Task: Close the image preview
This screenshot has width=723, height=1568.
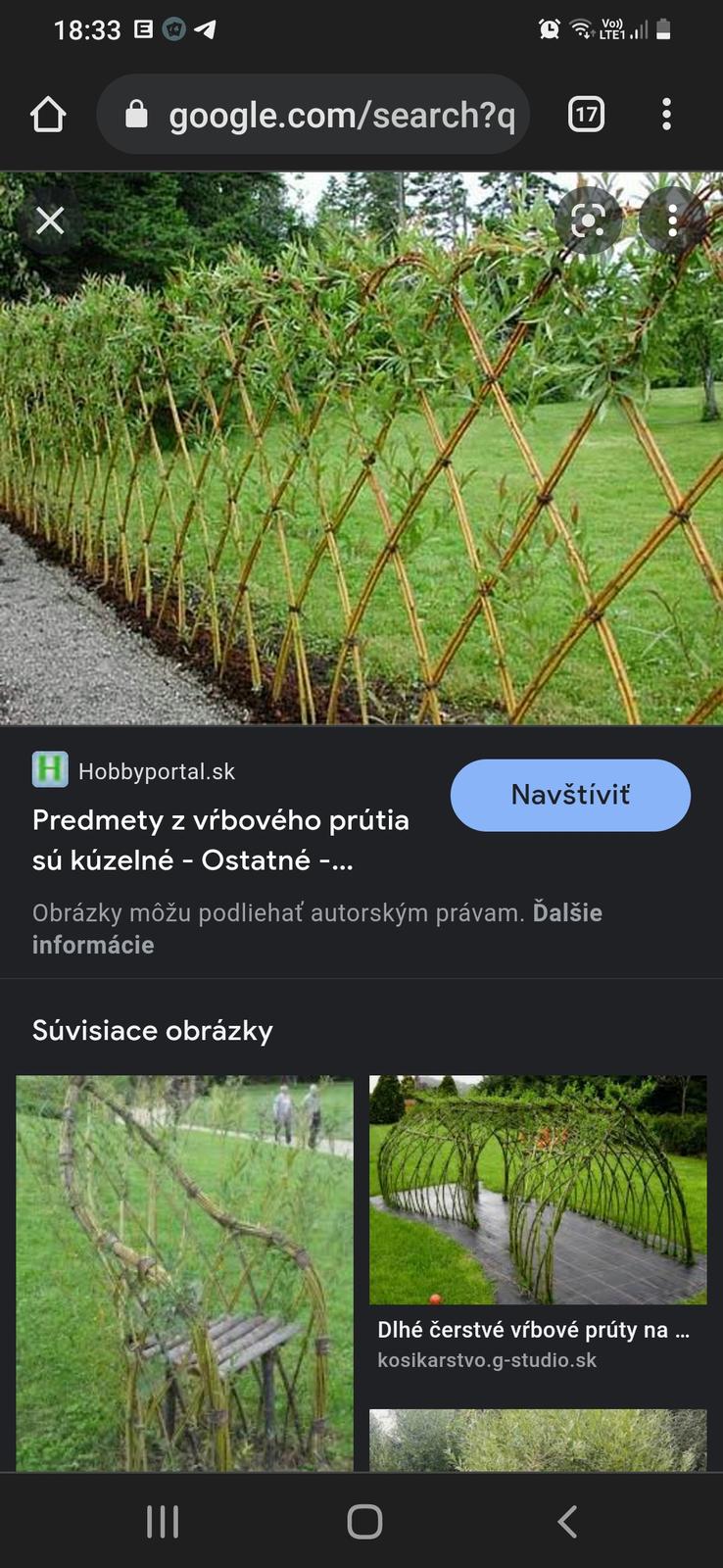Action: coord(50,220)
